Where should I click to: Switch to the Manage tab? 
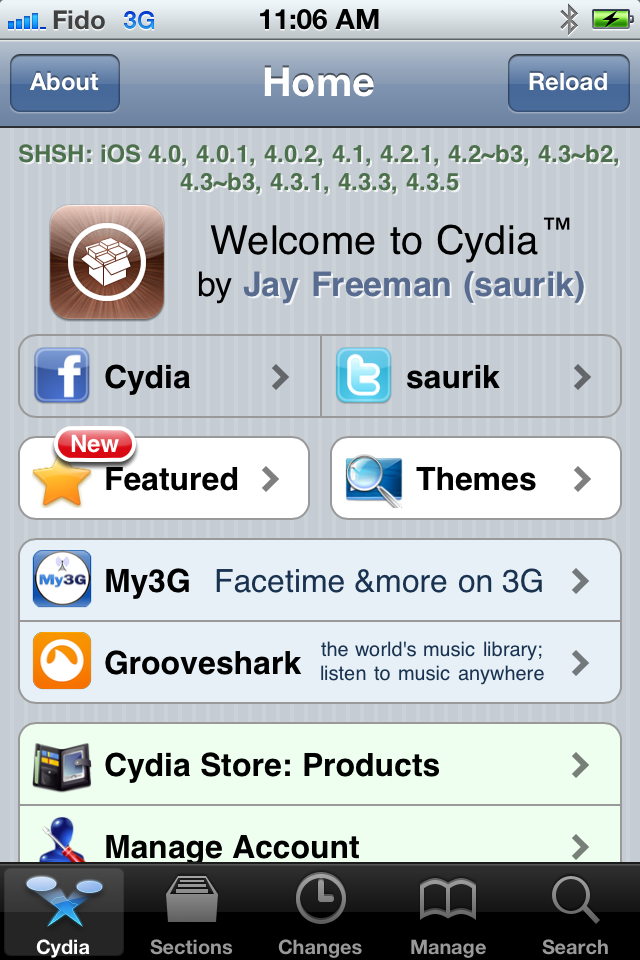click(x=448, y=913)
